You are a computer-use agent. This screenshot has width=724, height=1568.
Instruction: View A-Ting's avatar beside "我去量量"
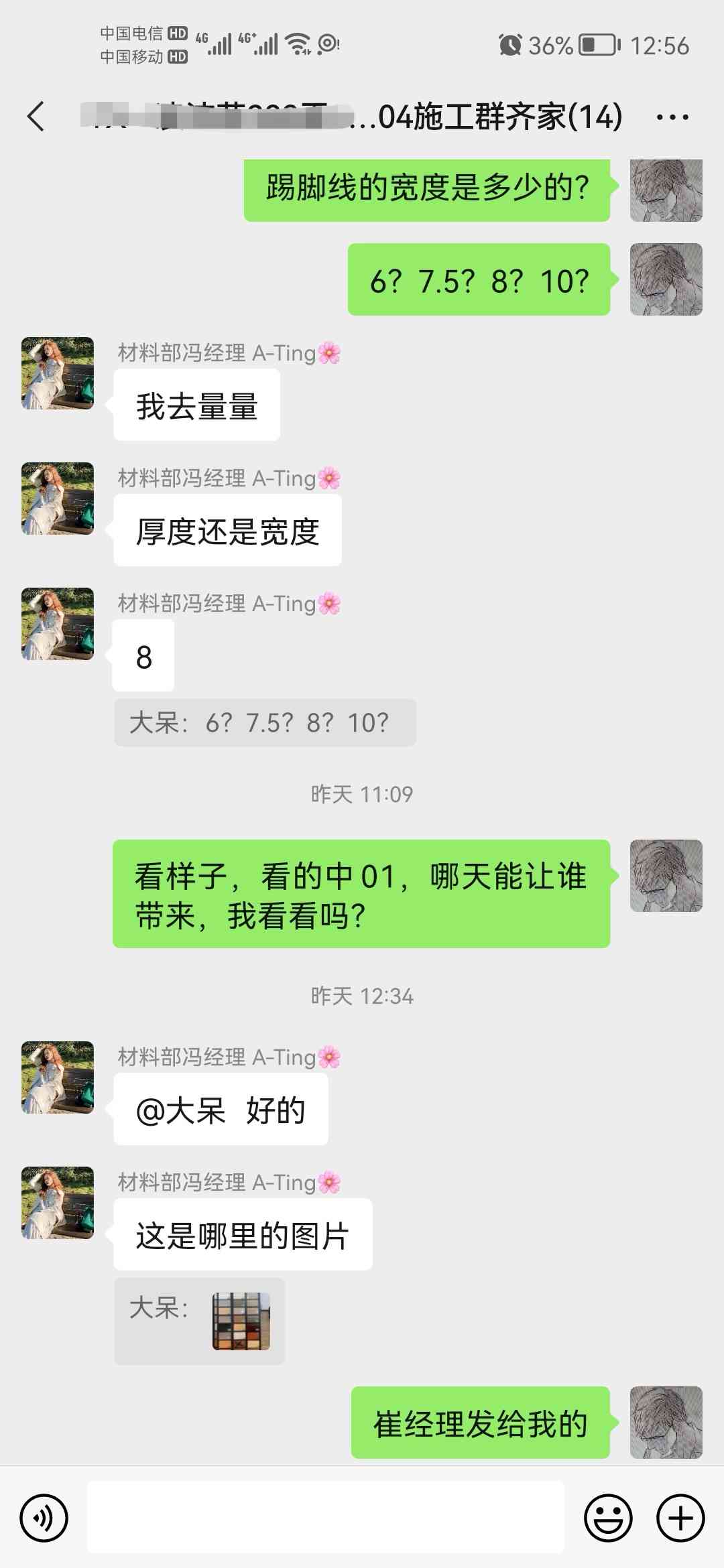(x=58, y=373)
